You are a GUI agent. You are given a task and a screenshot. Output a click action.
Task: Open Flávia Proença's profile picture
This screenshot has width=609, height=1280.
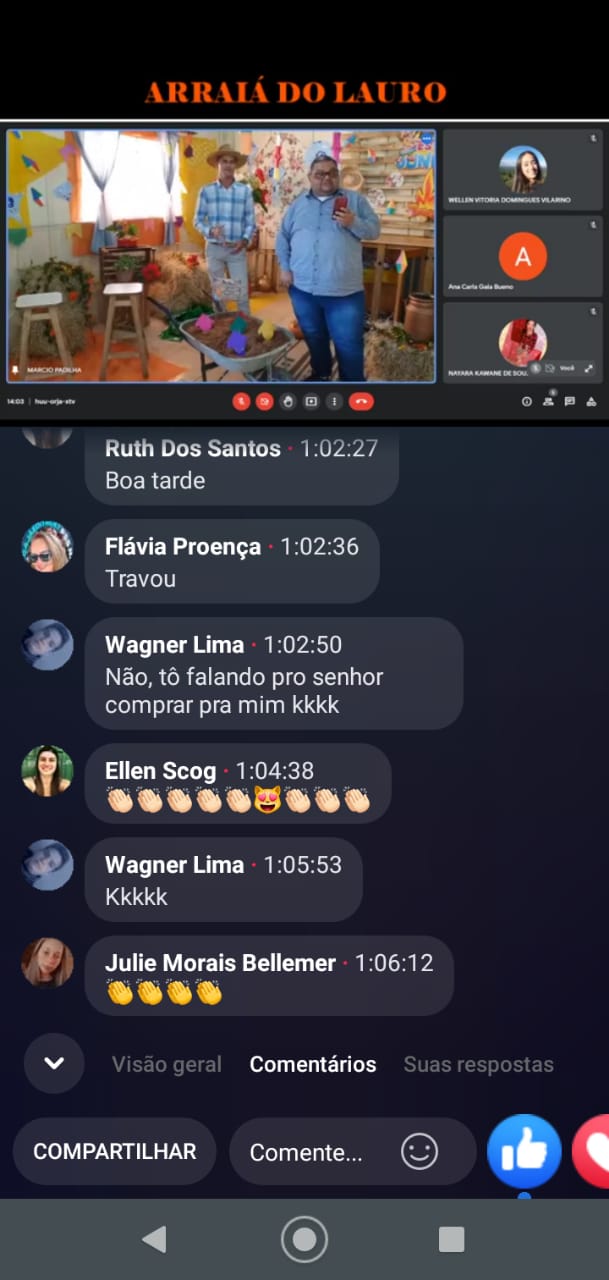47,546
